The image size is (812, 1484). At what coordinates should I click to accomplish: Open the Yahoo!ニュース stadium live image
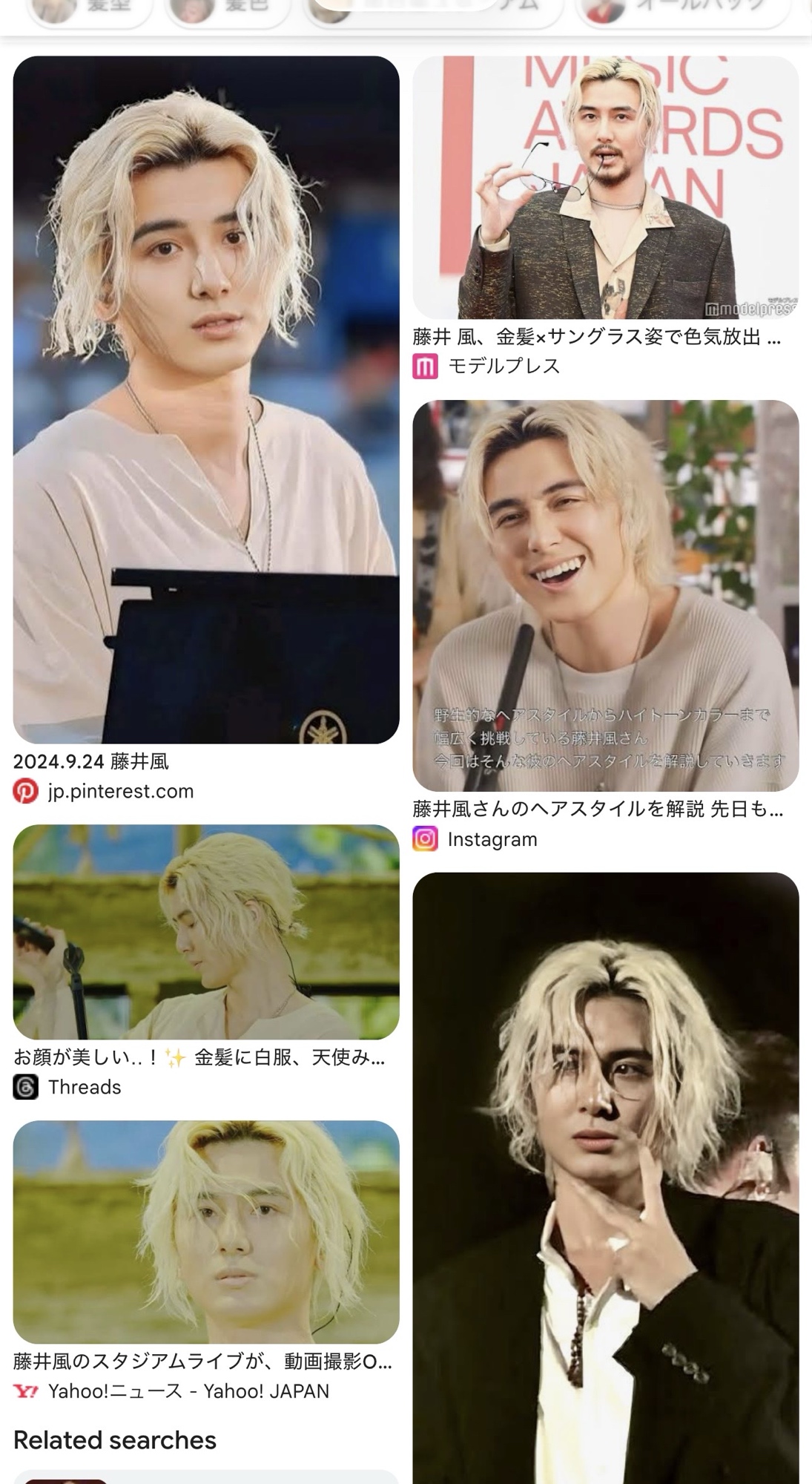tap(206, 1231)
